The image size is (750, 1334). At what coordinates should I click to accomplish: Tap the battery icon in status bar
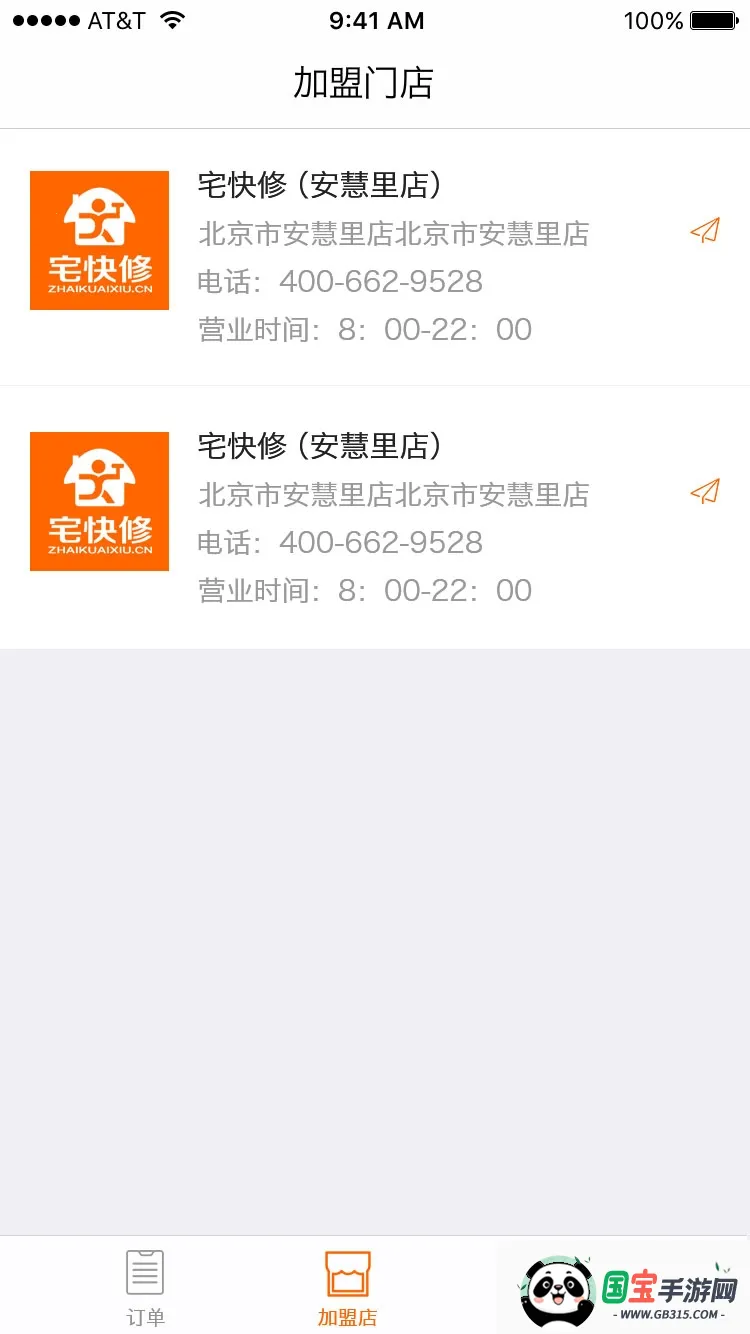(713, 19)
